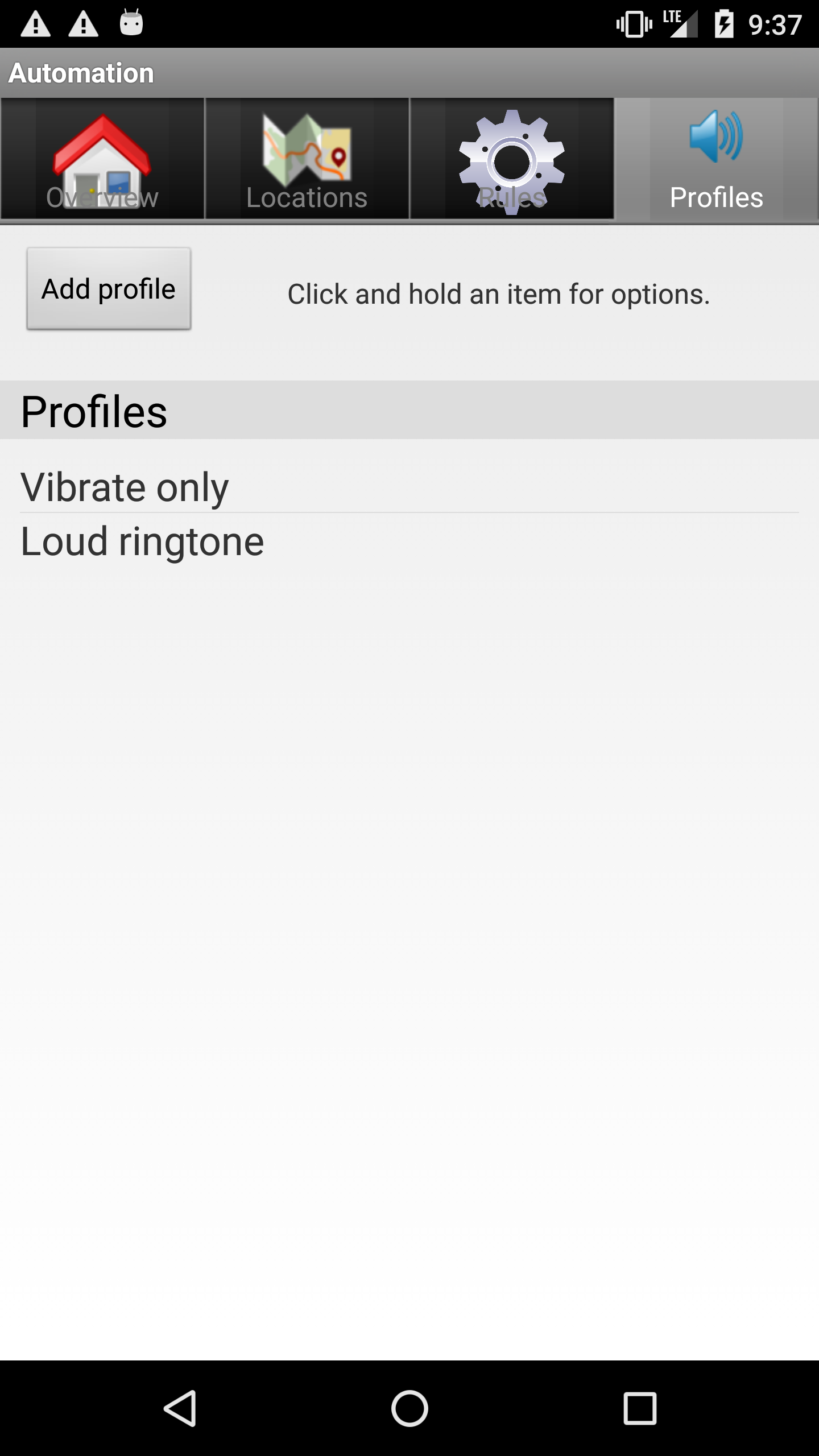Image resolution: width=819 pixels, height=1456 pixels.
Task: Go to the Rules tab
Action: point(512,159)
